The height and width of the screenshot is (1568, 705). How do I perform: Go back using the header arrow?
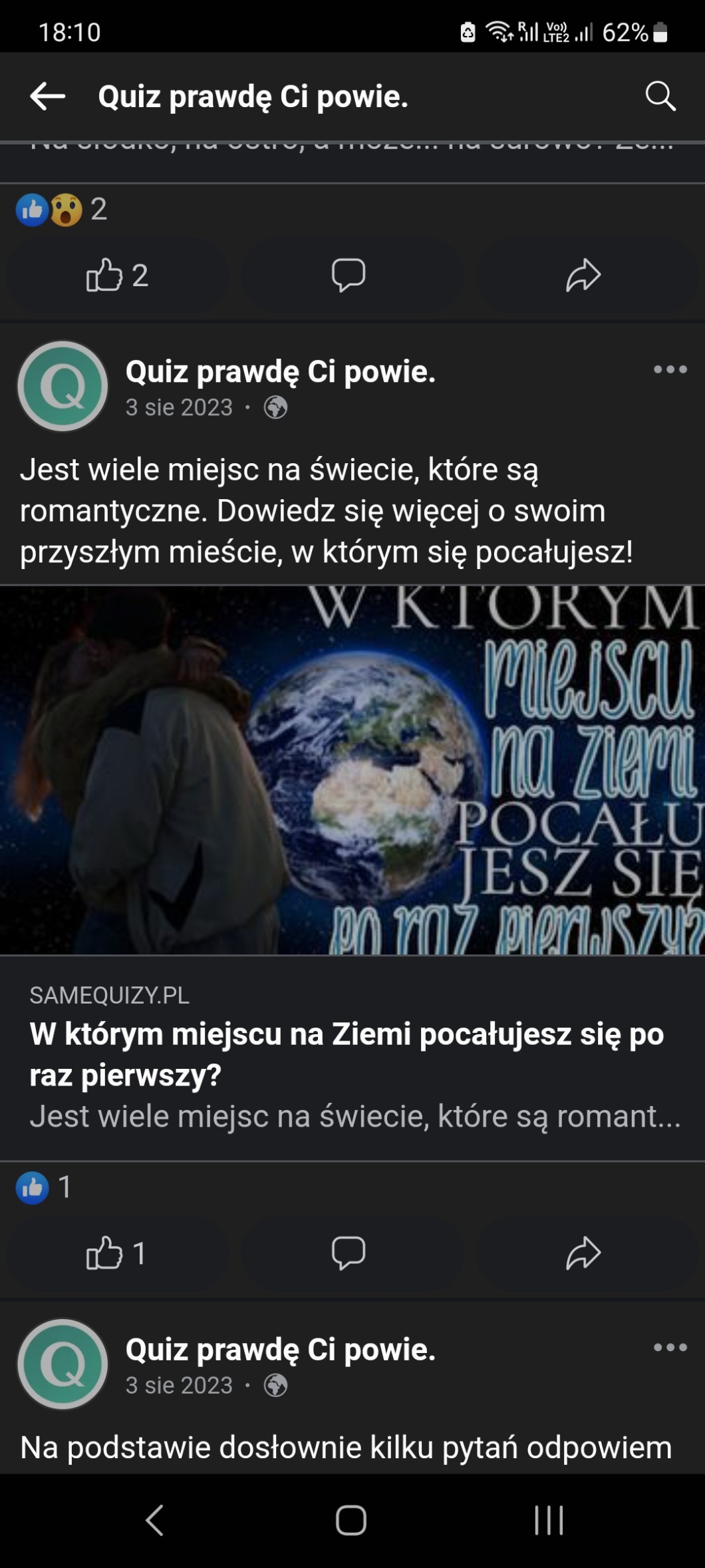tap(48, 97)
